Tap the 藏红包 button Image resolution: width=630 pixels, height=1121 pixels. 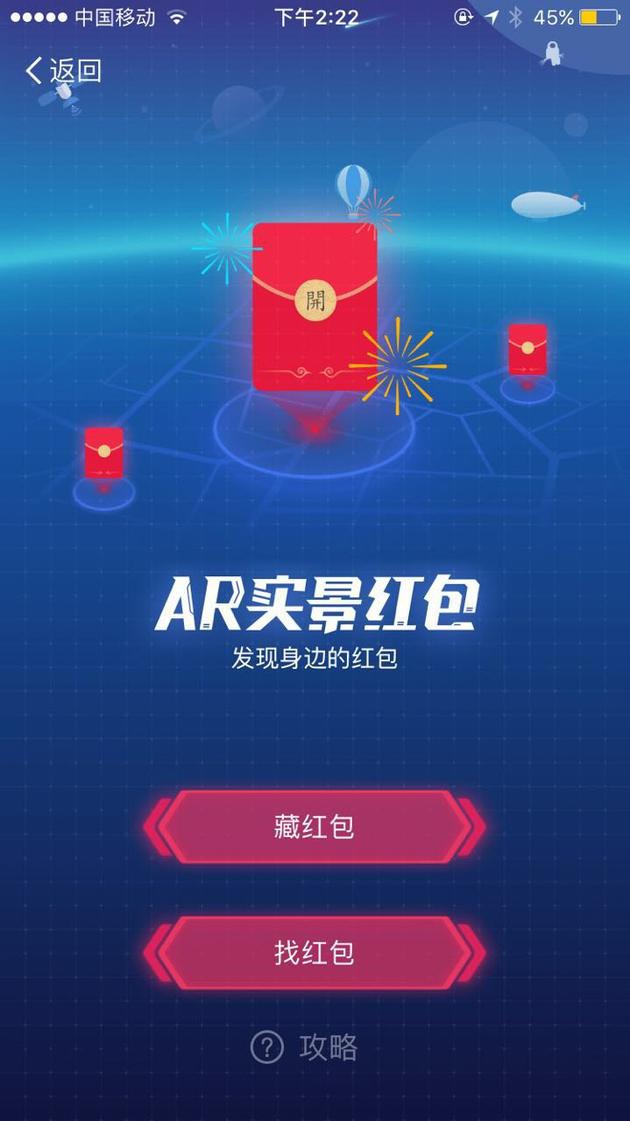click(x=315, y=826)
